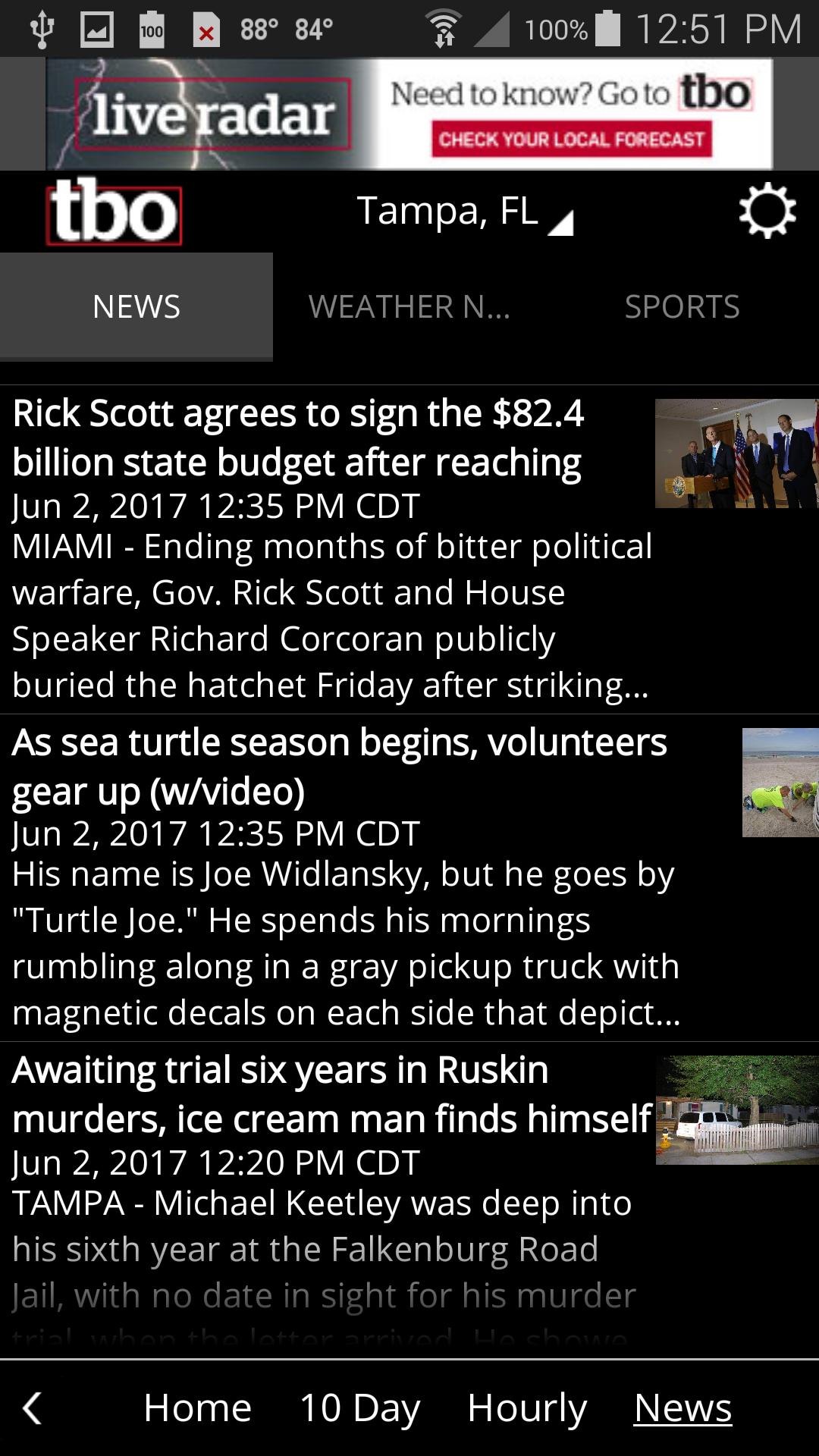The image size is (819, 1456).
Task: Switch to the Weather News tab
Action: coord(409,306)
